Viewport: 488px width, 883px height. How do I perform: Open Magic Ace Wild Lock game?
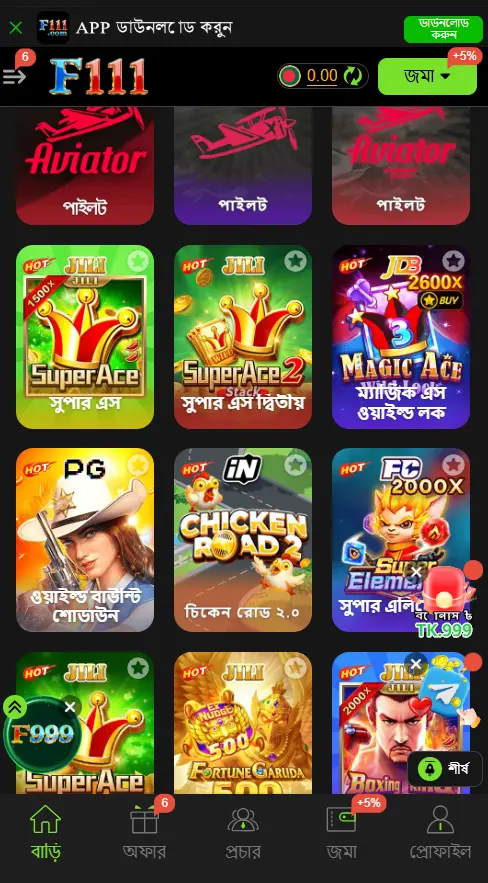click(x=401, y=337)
